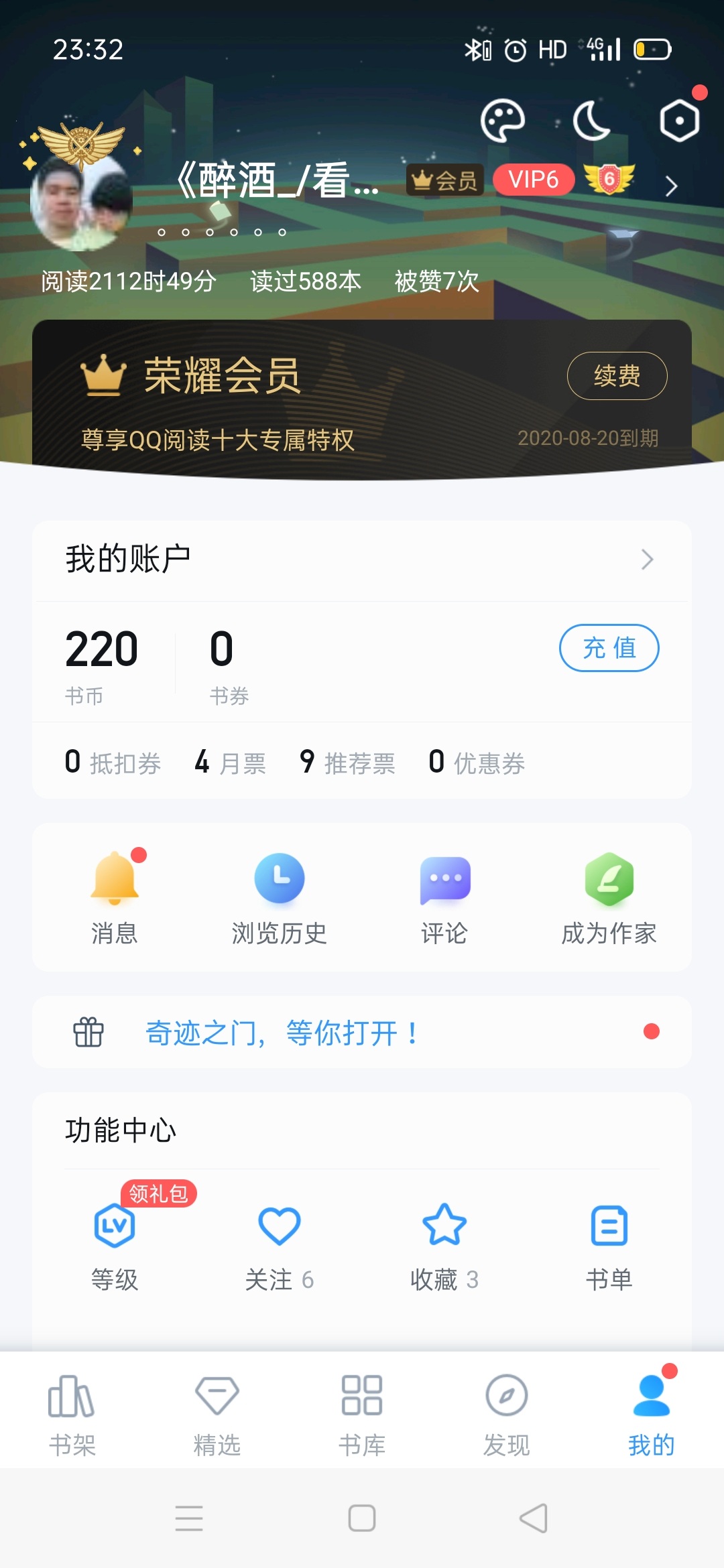724x1568 pixels.
Task: Open 书单 book lists
Action: (x=609, y=1246)
